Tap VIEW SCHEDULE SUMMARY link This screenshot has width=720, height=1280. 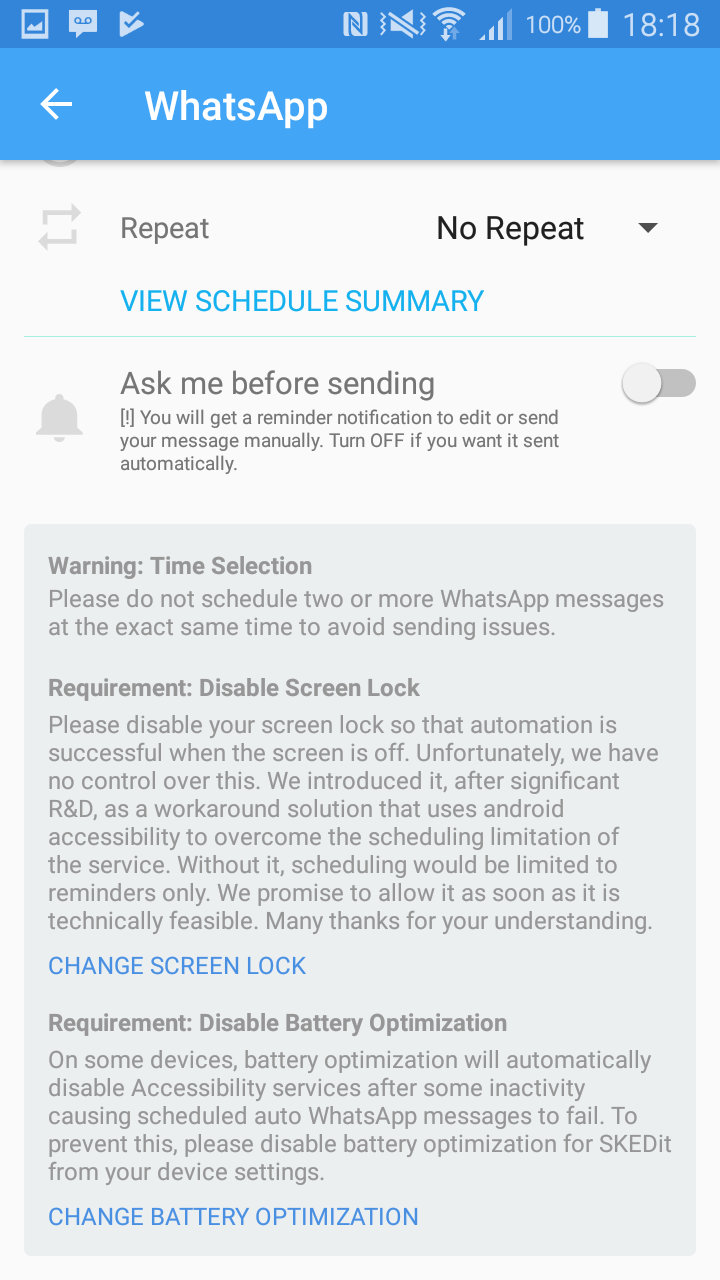pos(302,301)
